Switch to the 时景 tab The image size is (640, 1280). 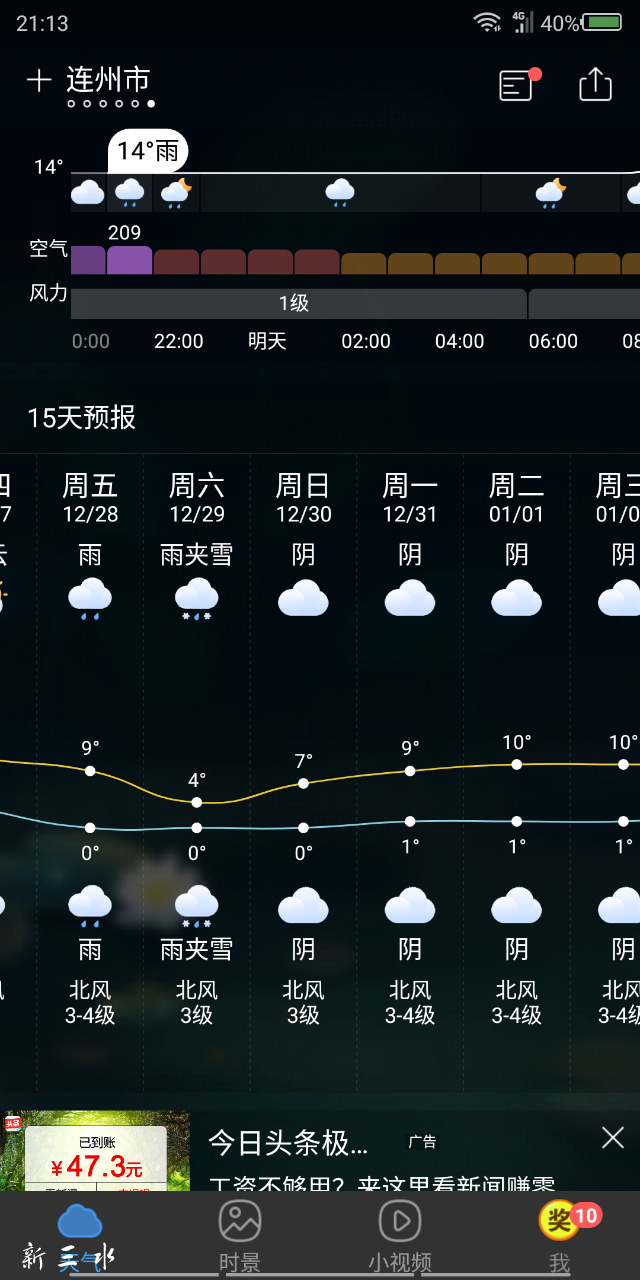[x=240, y=1236]
